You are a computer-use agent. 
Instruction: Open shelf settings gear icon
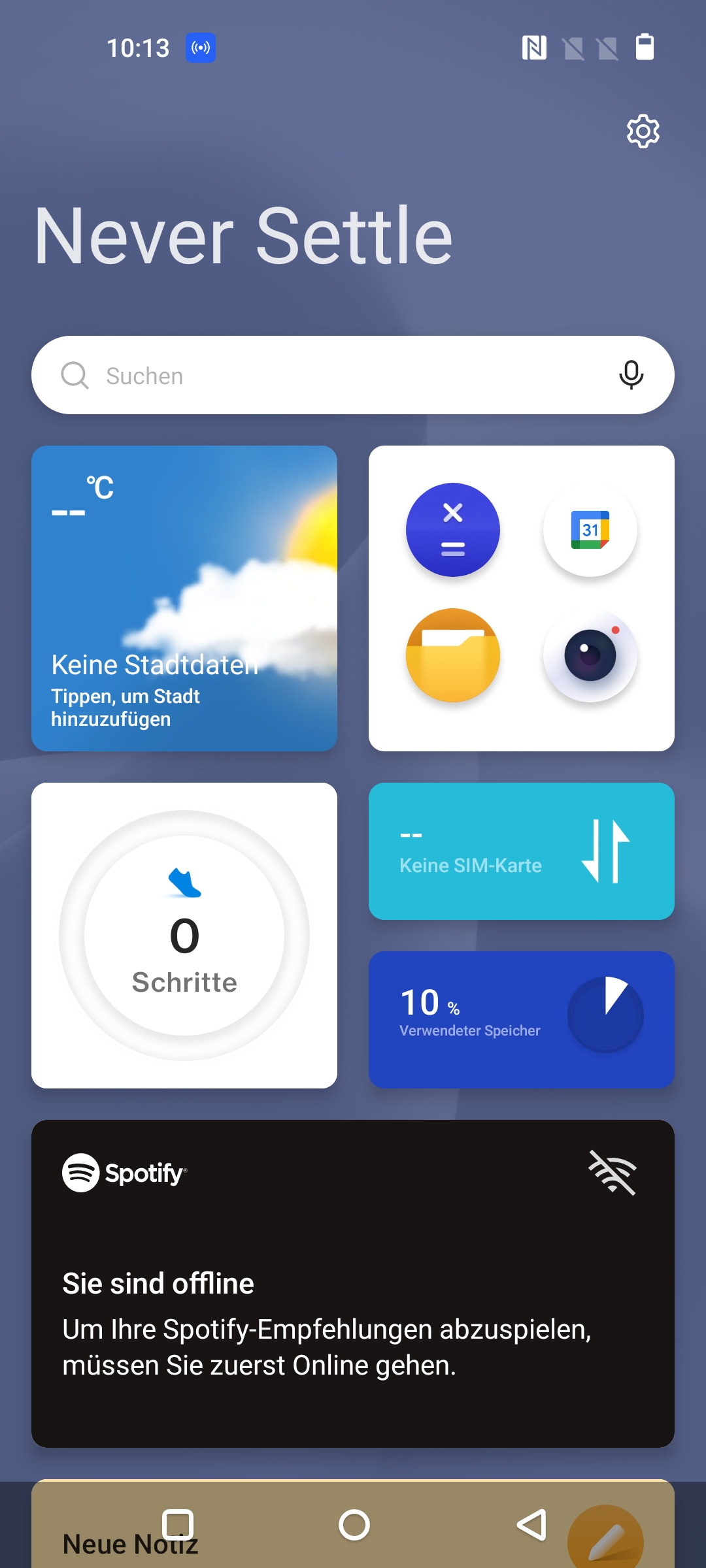(x=643, y=131)
